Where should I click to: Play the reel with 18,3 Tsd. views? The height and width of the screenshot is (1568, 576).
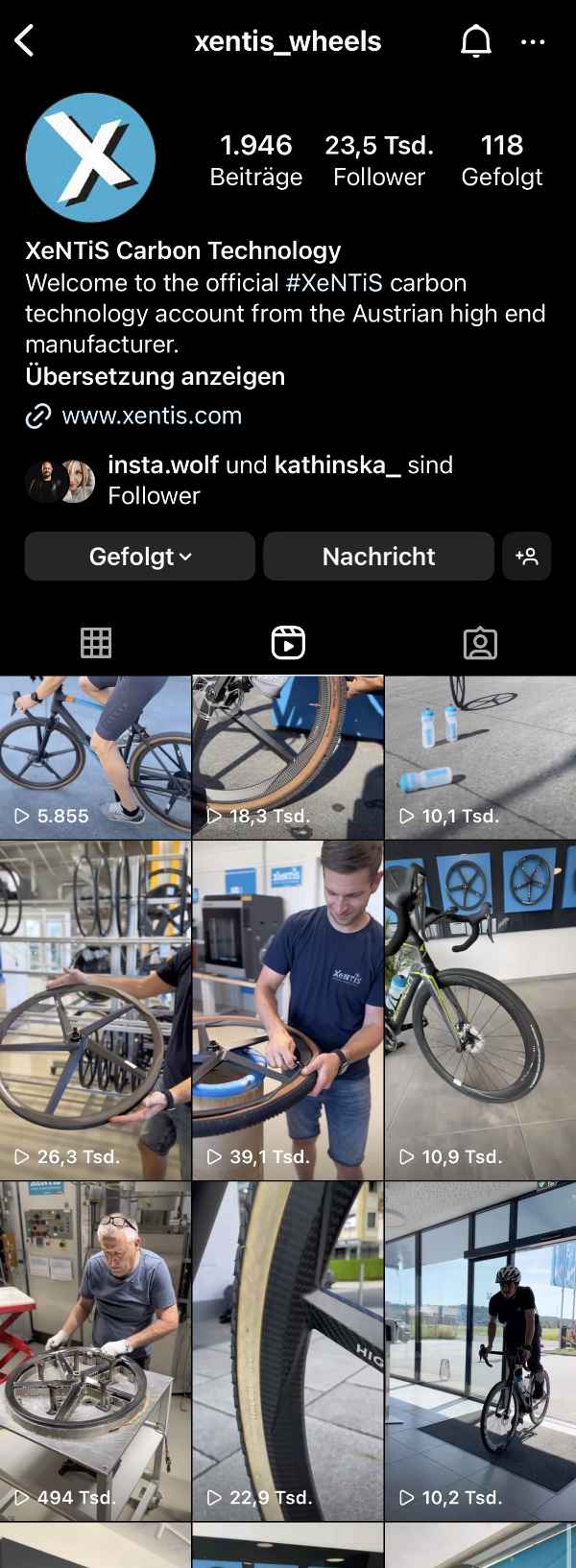tap(287, 758)
